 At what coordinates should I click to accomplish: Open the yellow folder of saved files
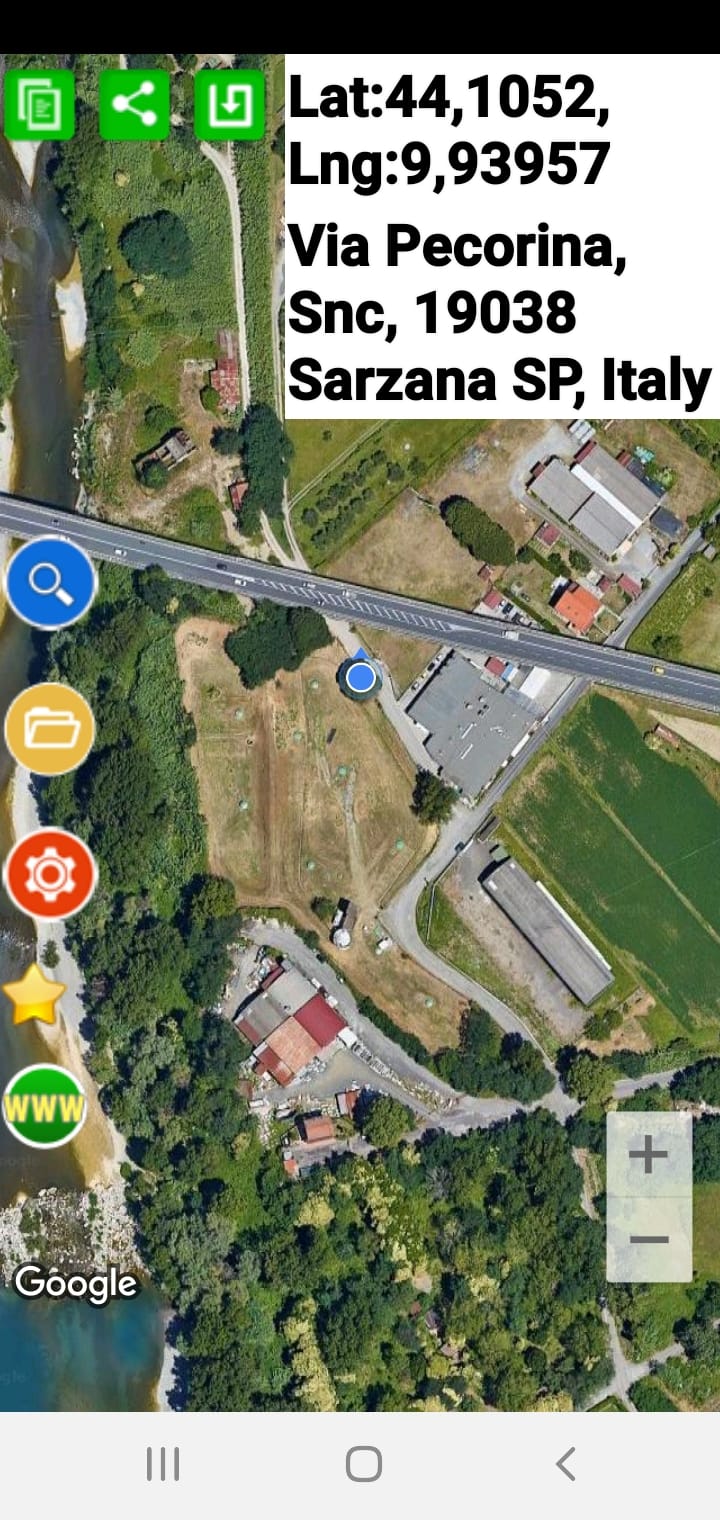coord(50,729)
